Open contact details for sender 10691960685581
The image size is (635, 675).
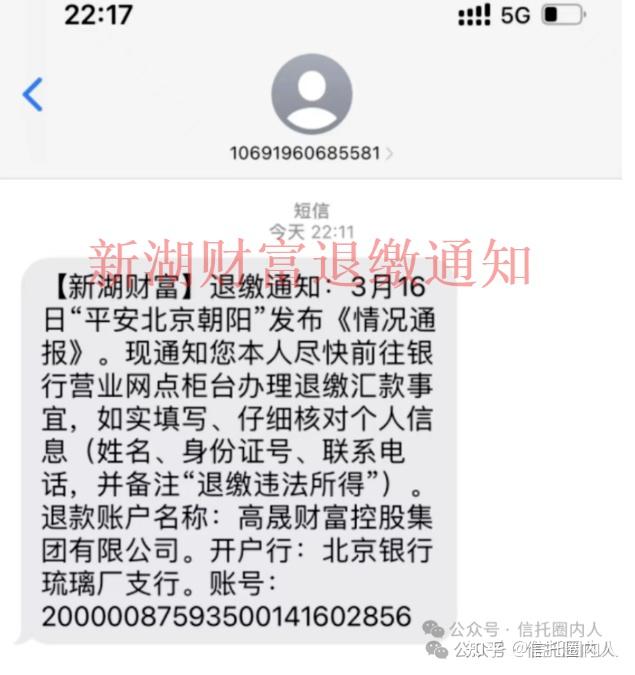coord(311,153)
